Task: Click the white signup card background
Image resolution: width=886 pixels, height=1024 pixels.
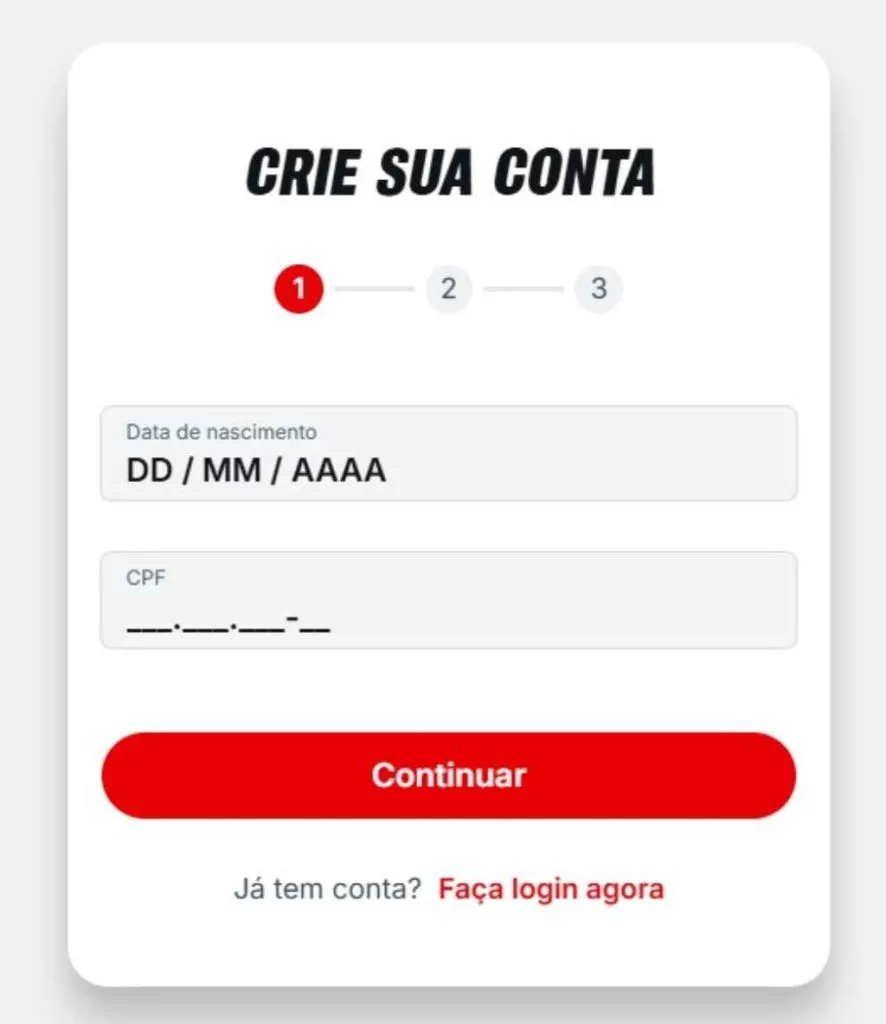Action: 448,360
